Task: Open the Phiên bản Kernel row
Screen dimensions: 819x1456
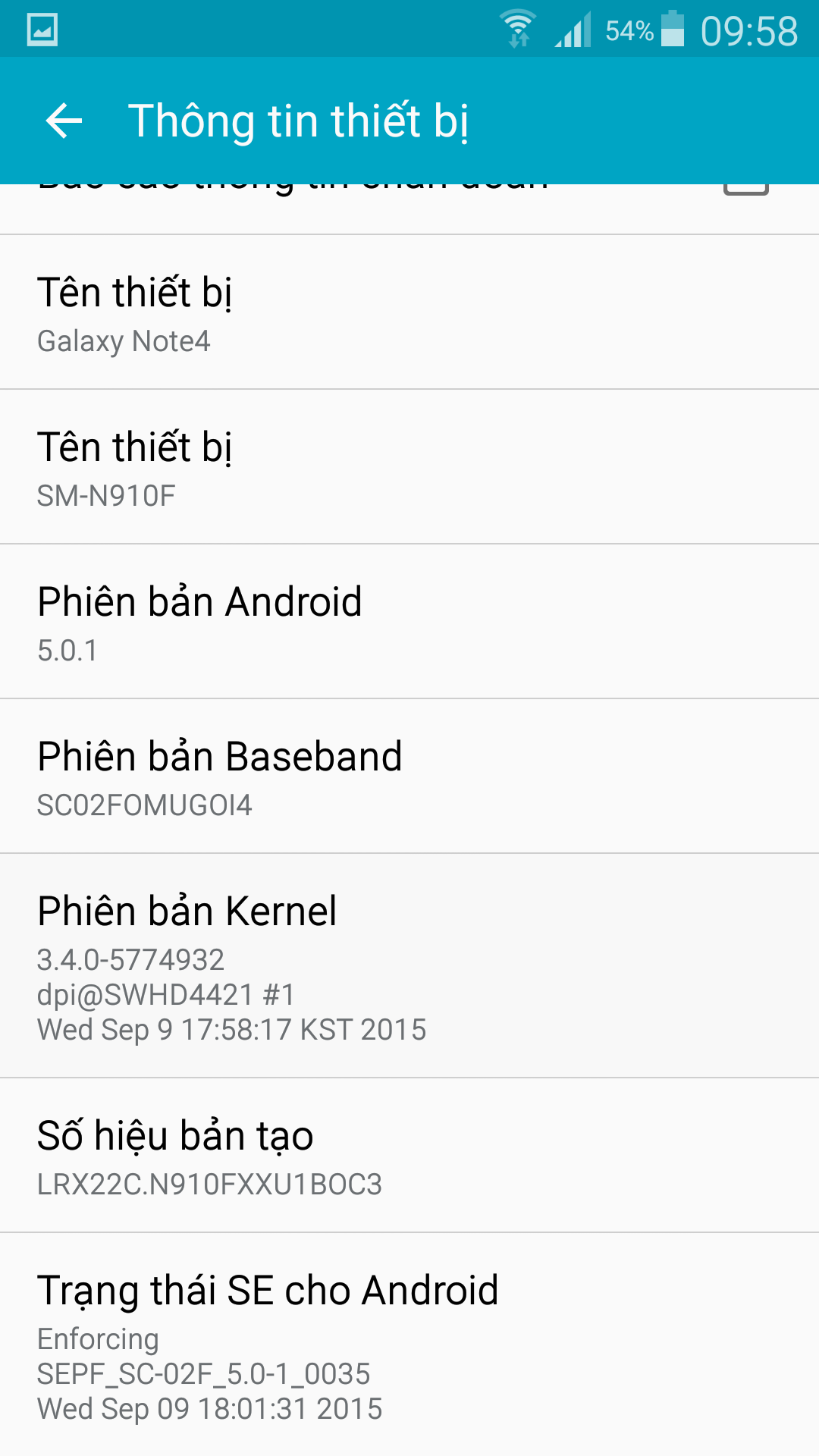Action: [409, 966]
